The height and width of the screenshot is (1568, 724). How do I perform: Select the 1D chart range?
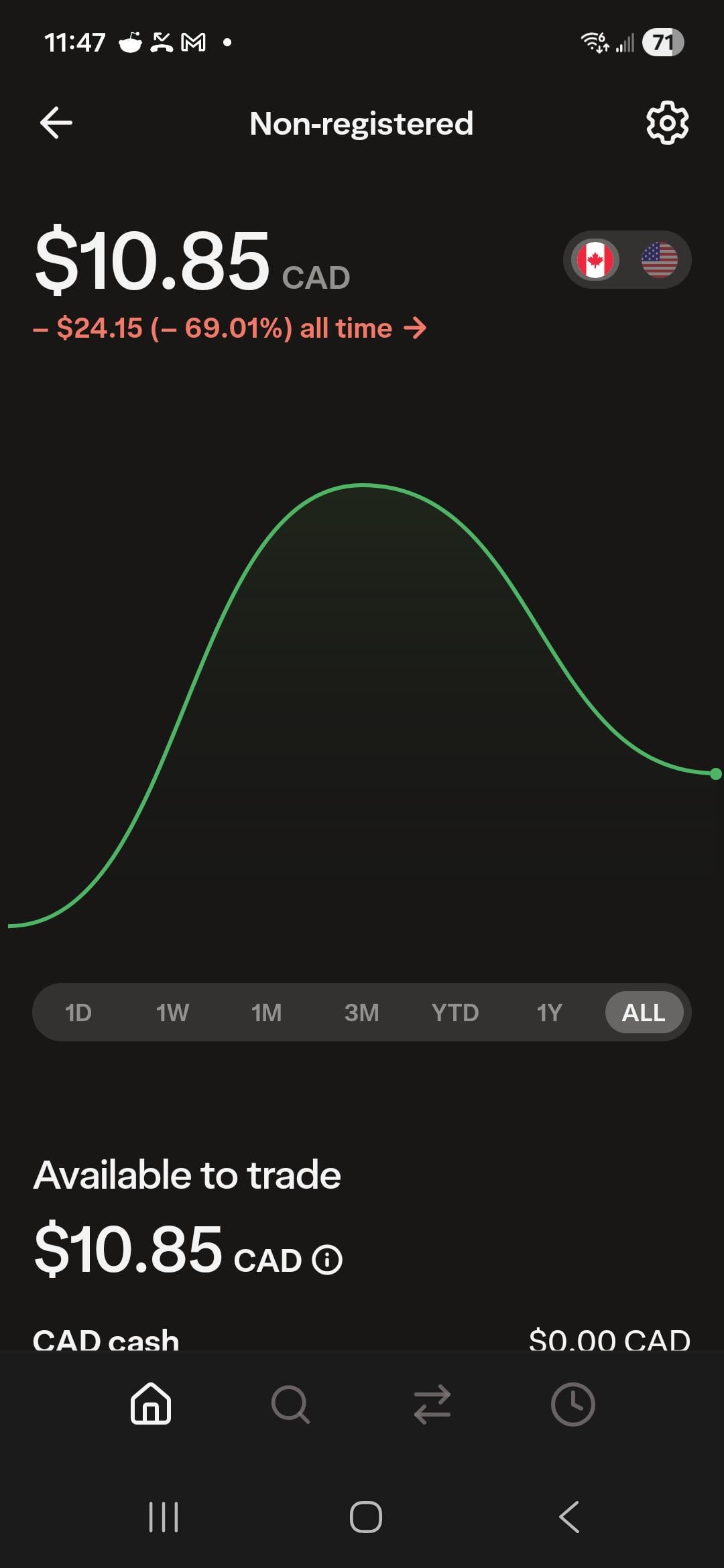(78, 1012)
